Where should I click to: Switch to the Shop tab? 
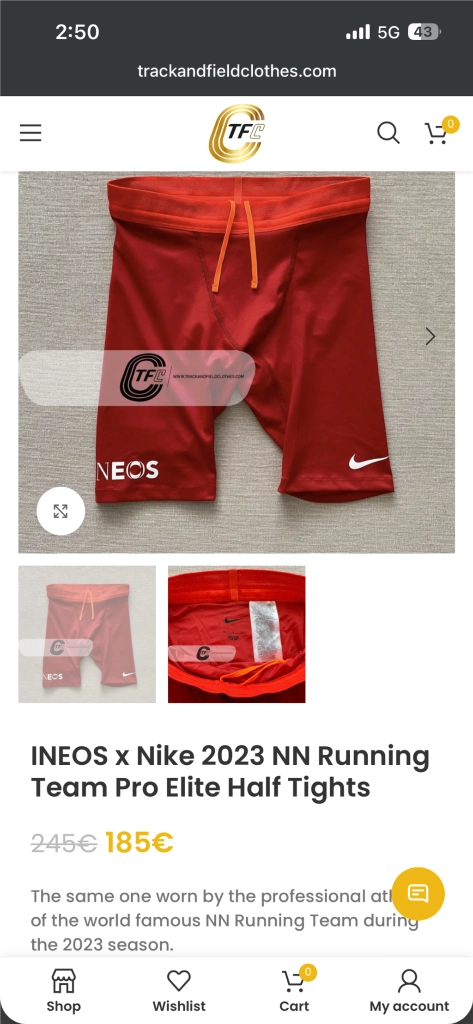coord(63,991)
